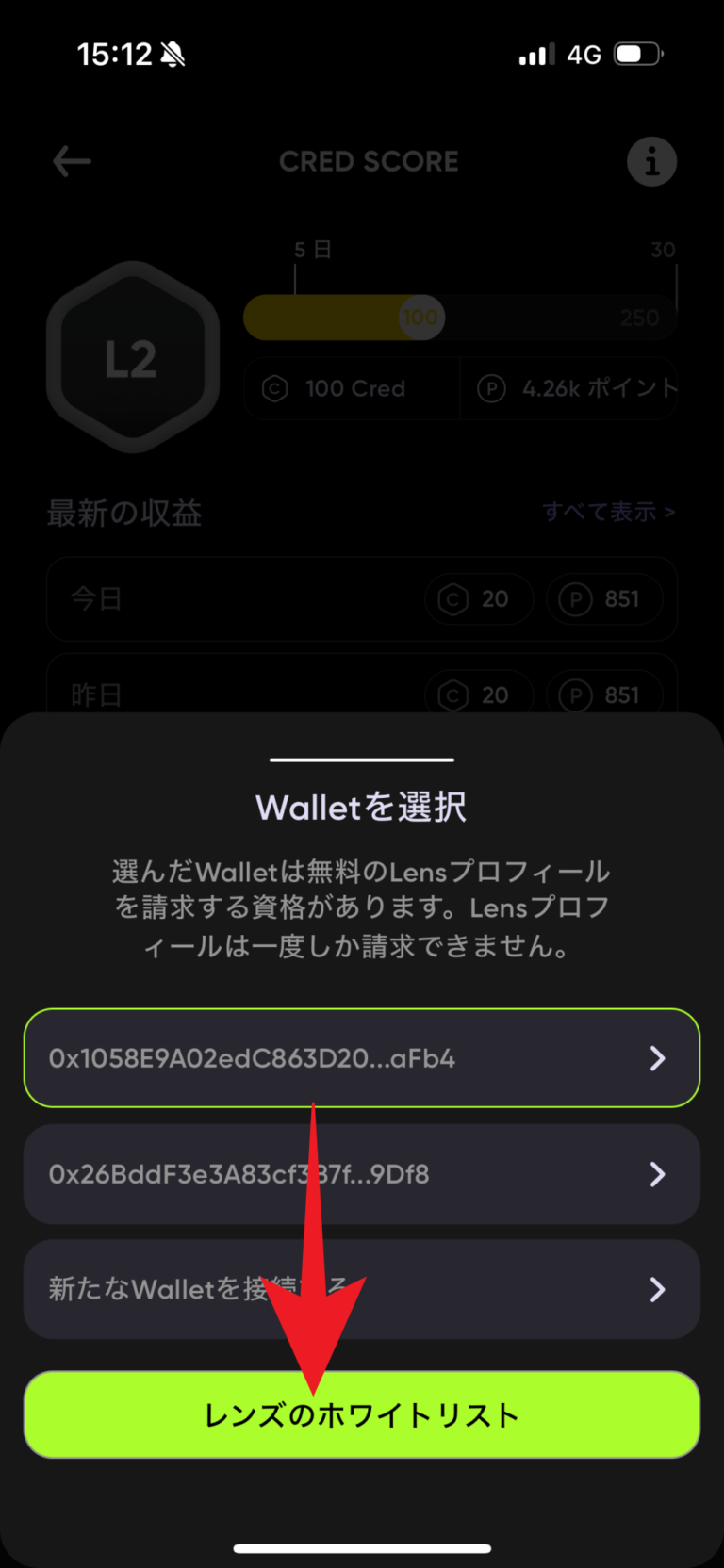Select wallet 0x1058E9A02edC863D20...aFb4

361,1058
